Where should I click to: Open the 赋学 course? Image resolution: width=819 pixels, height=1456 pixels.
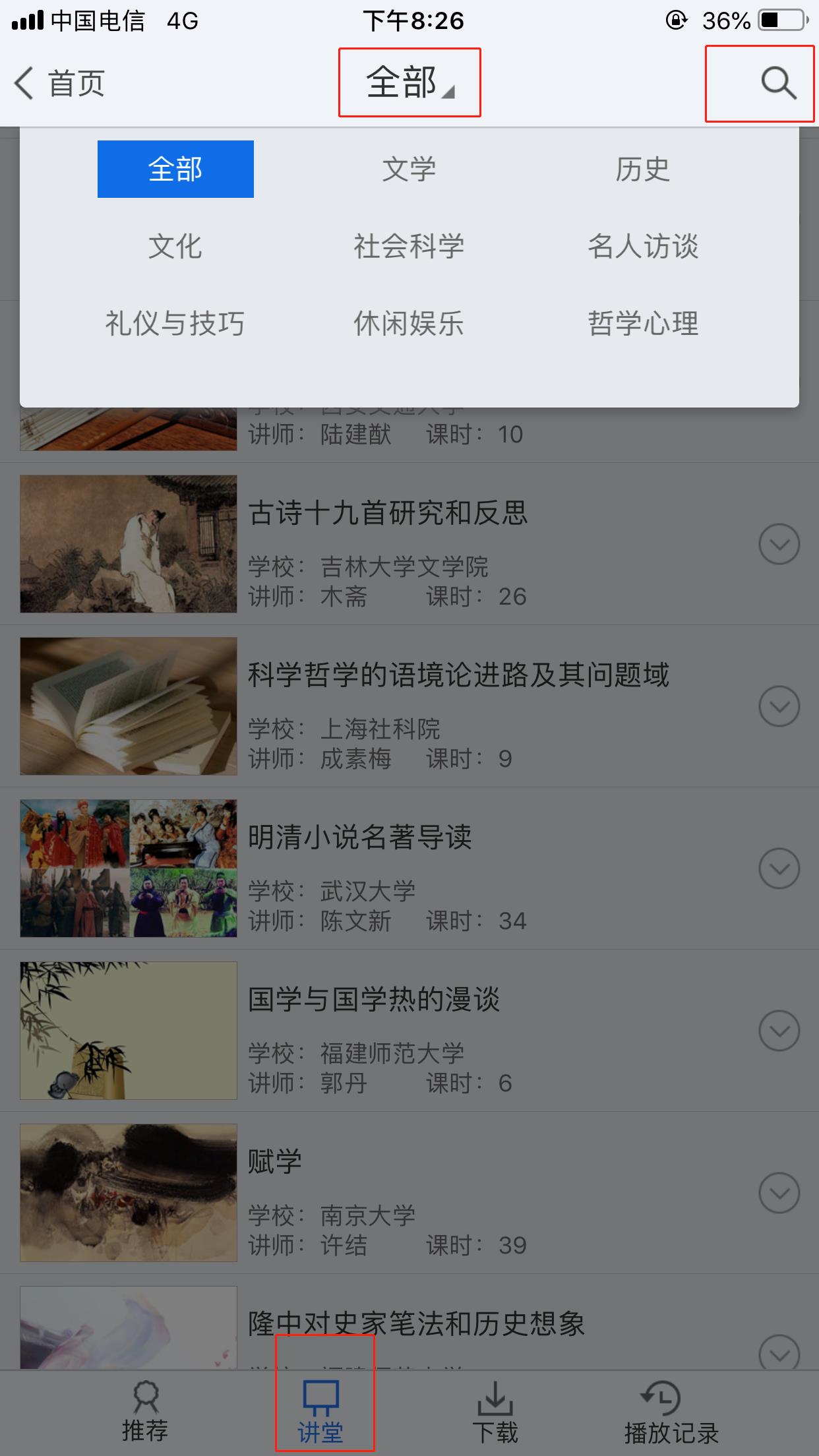pos(274,1162)
